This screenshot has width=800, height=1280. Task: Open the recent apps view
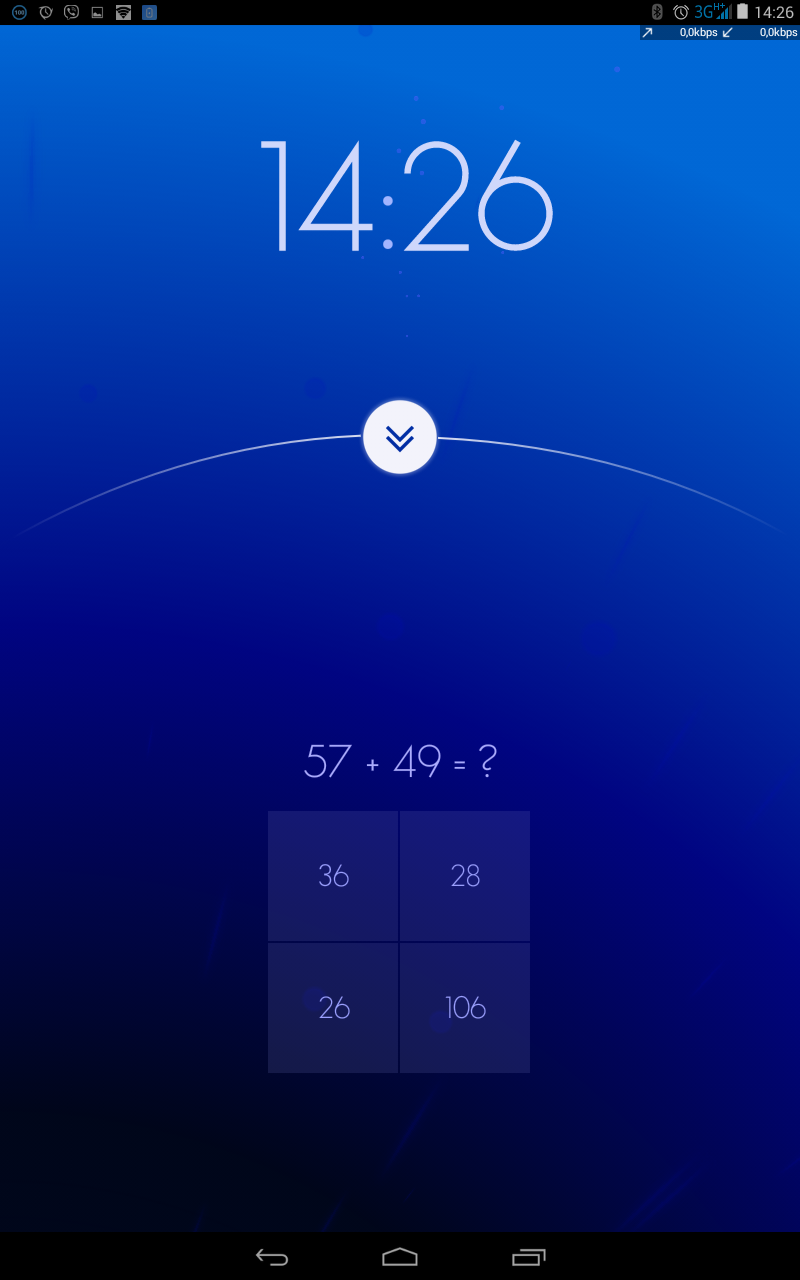click(x=528, y=1257)
